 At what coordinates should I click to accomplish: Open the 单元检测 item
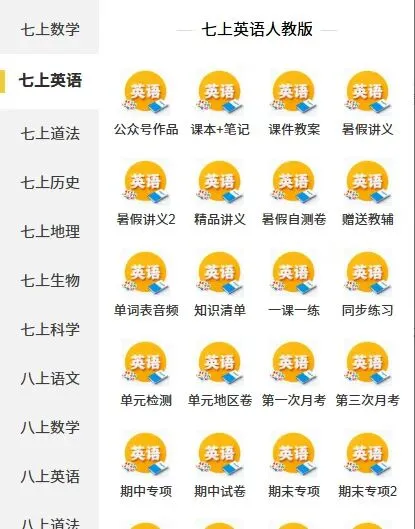pos(146,374)
